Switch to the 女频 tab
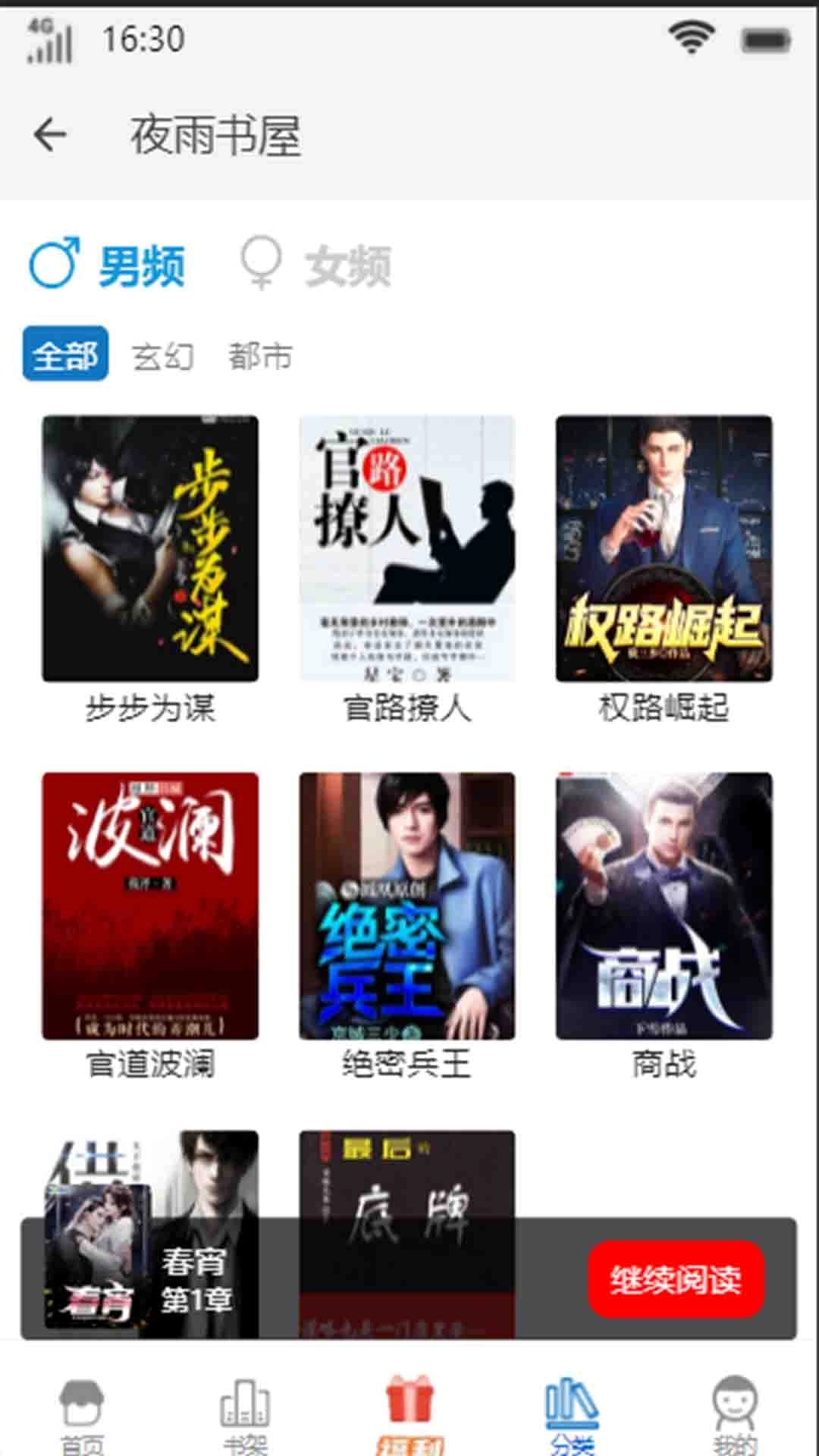 click(x=315, y=265)
